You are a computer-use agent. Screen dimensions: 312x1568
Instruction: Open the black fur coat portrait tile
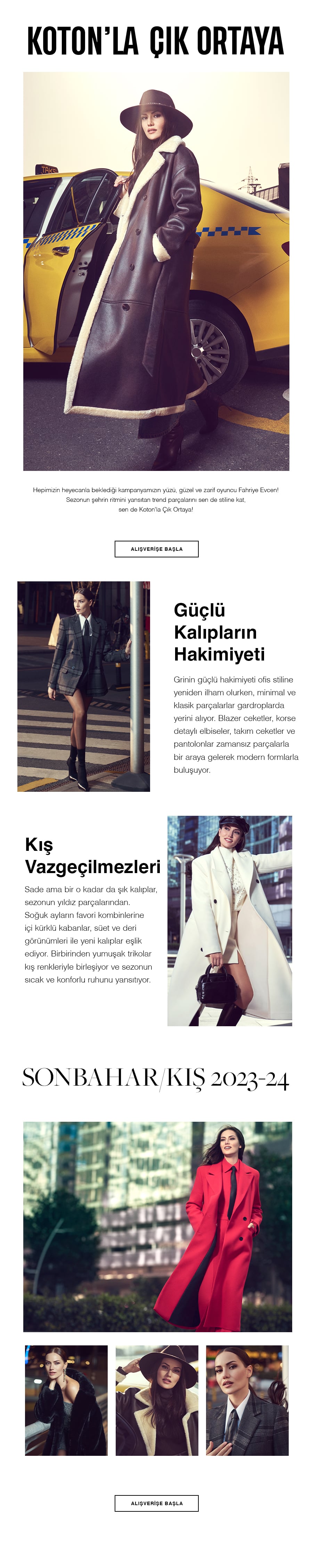(66, 1400)
